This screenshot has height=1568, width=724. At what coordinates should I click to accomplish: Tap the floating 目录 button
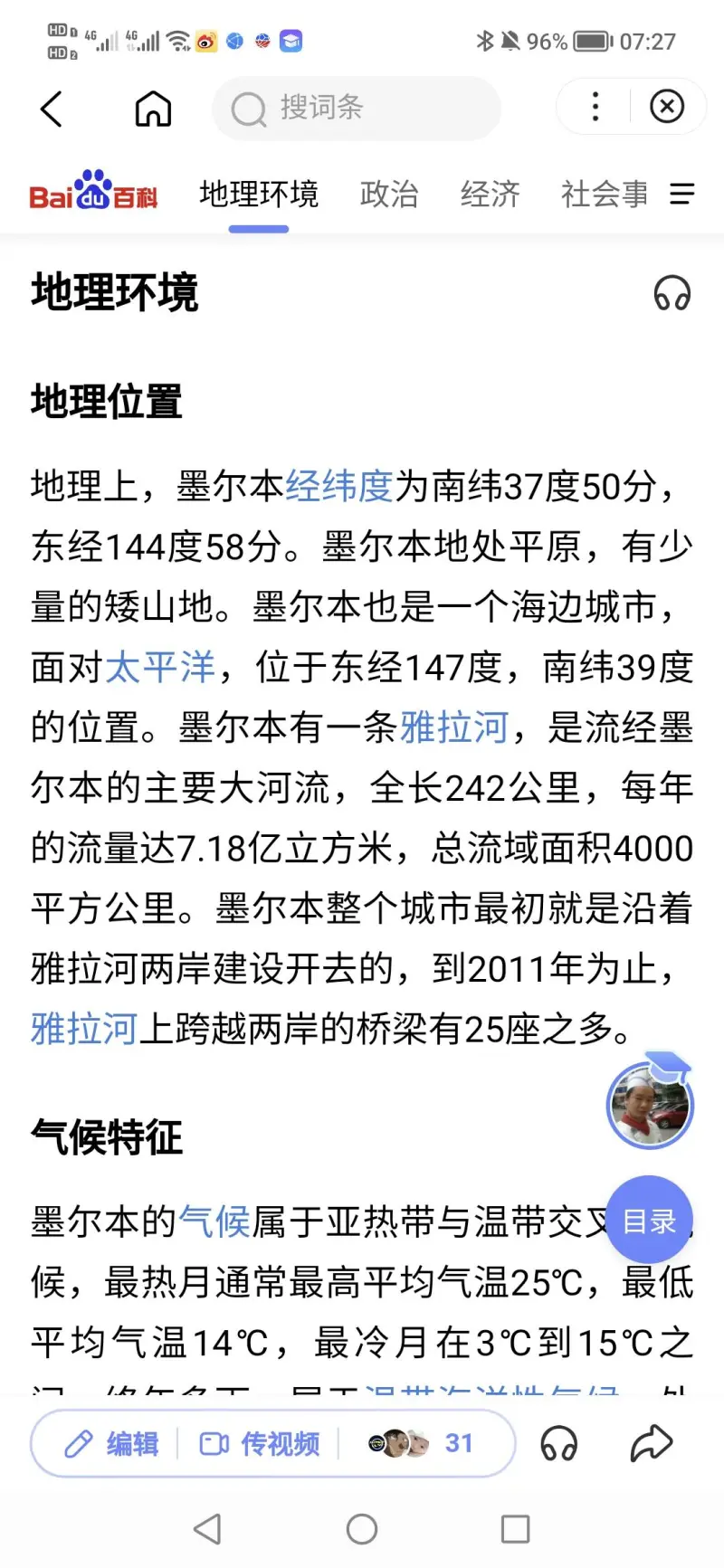(649, 1221)
